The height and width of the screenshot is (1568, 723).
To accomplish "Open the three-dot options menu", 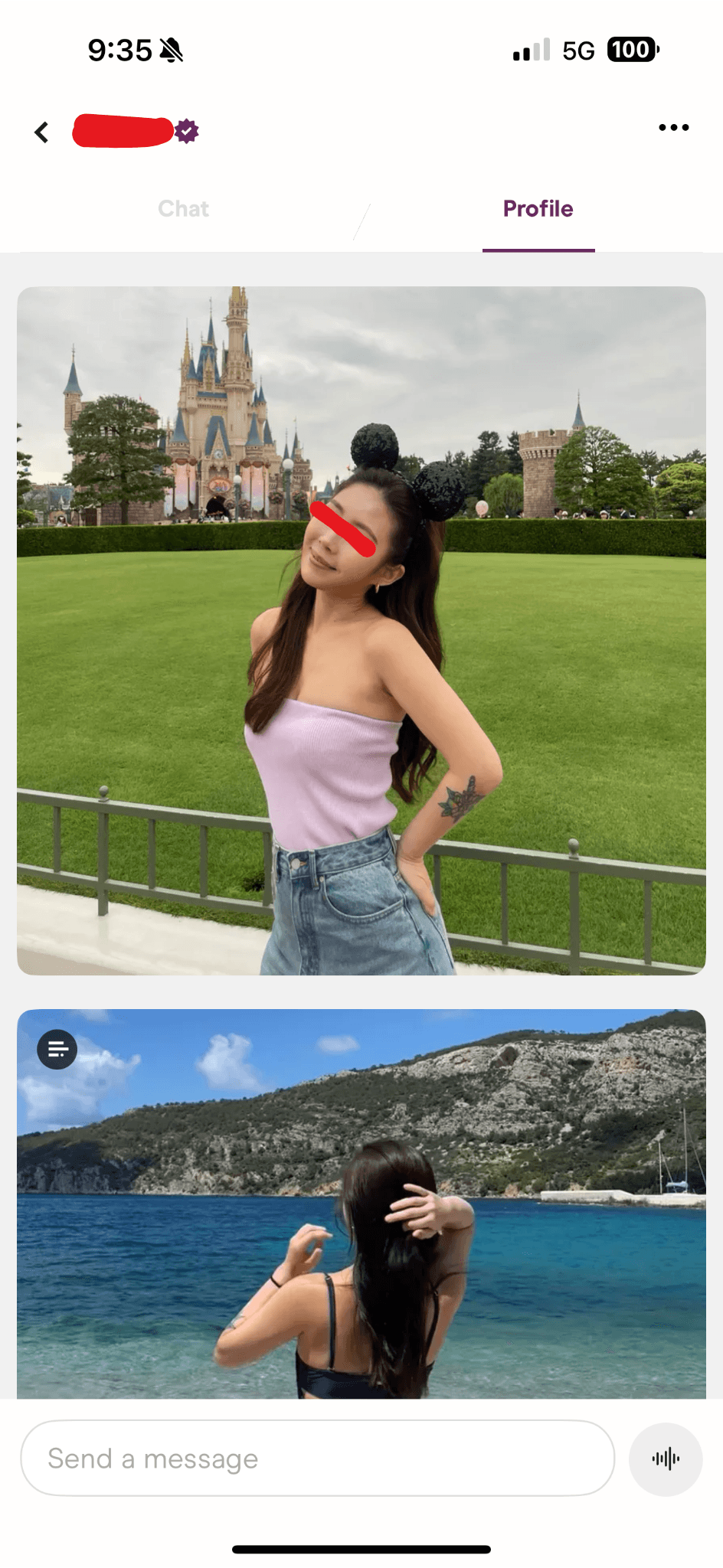I will (x=674, y=128).
